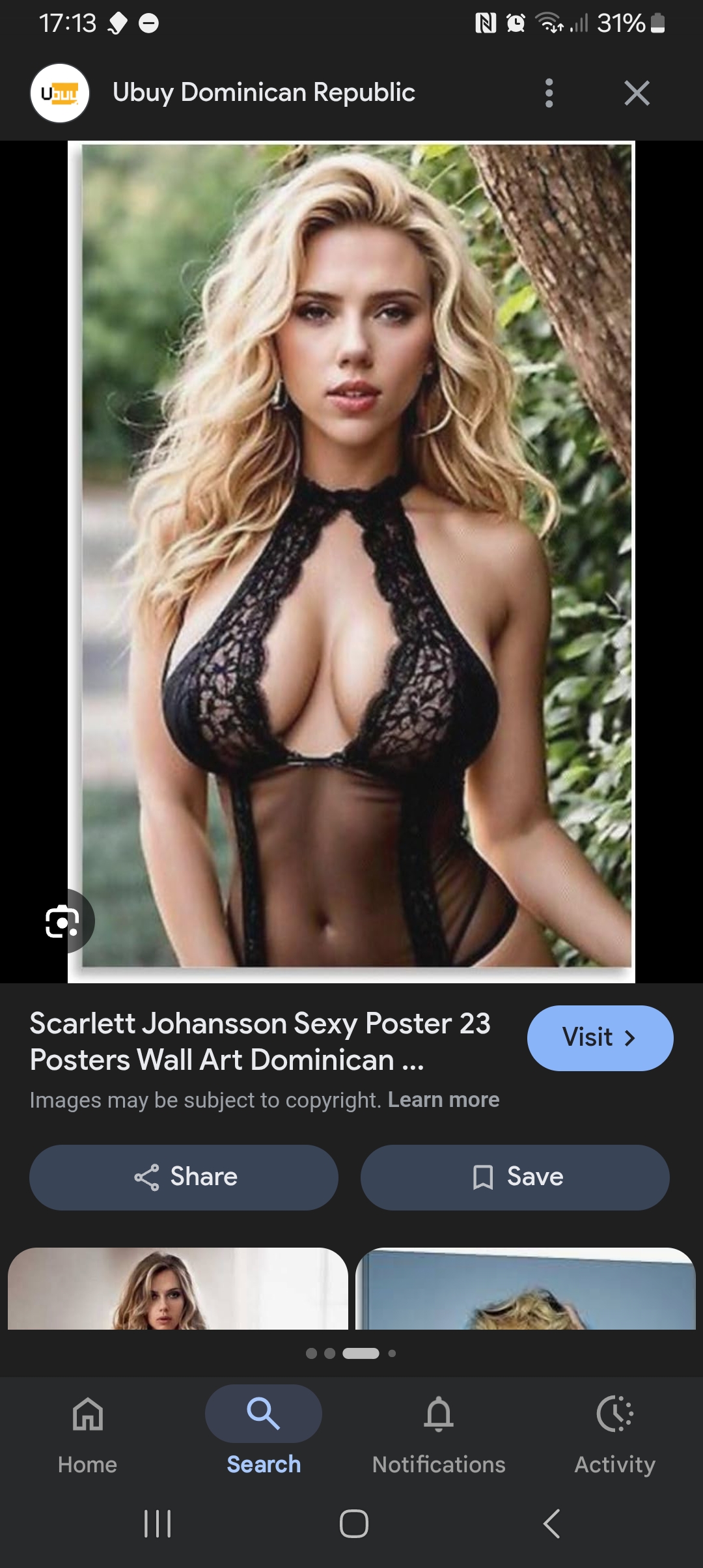Image resolution: width=703 pixels, height=1568 pixels.
Task: Visit the Ubuy poster page
Action: tap(600, 1038)
